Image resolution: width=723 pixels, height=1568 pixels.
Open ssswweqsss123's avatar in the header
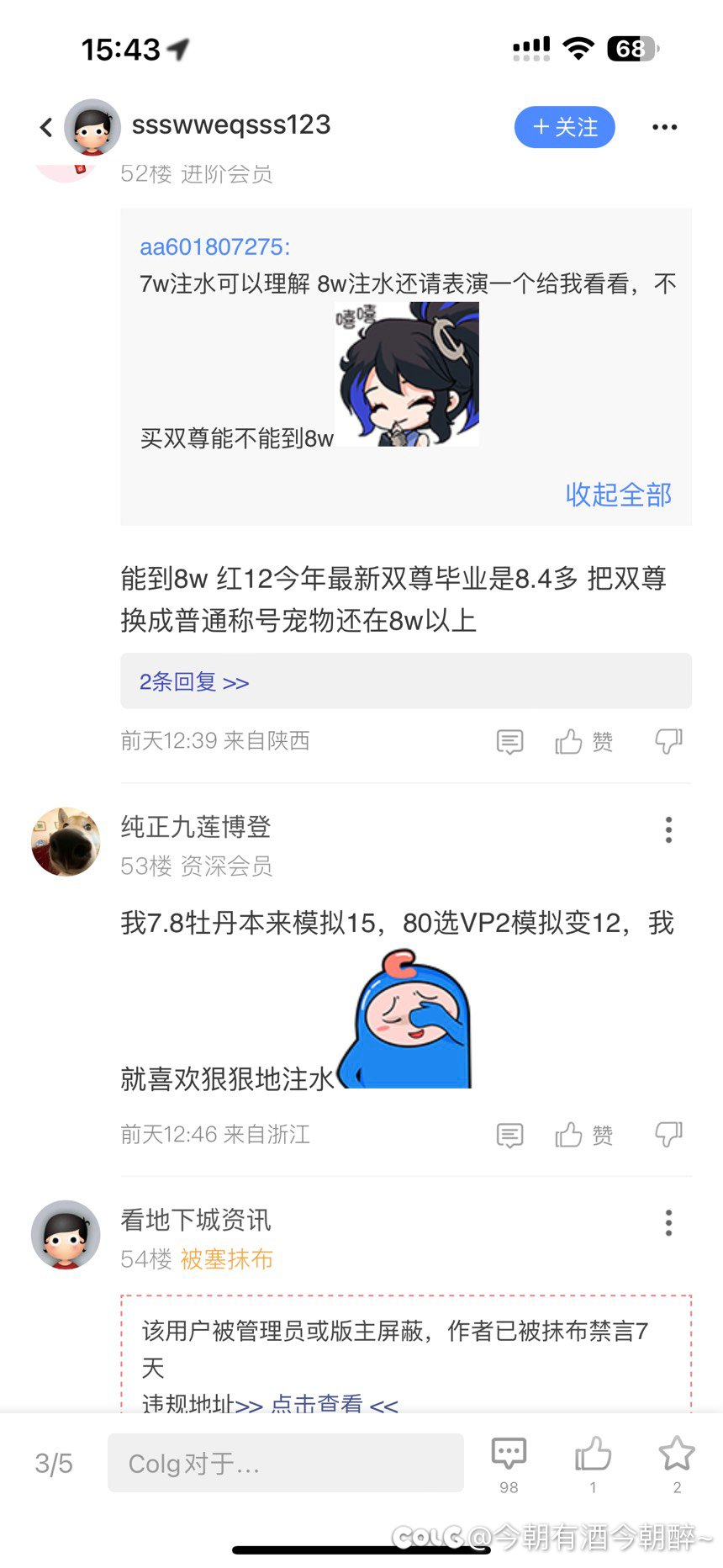[x=92, y=127]
